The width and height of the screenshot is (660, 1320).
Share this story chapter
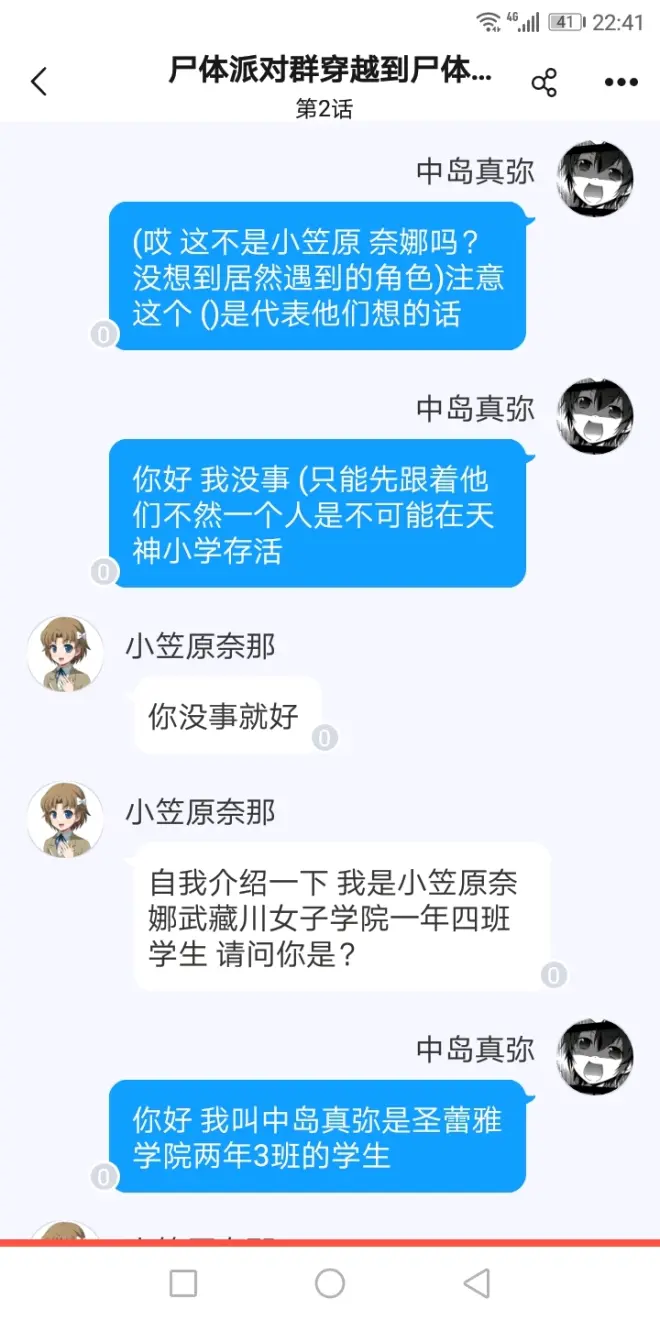click(544, 83)
